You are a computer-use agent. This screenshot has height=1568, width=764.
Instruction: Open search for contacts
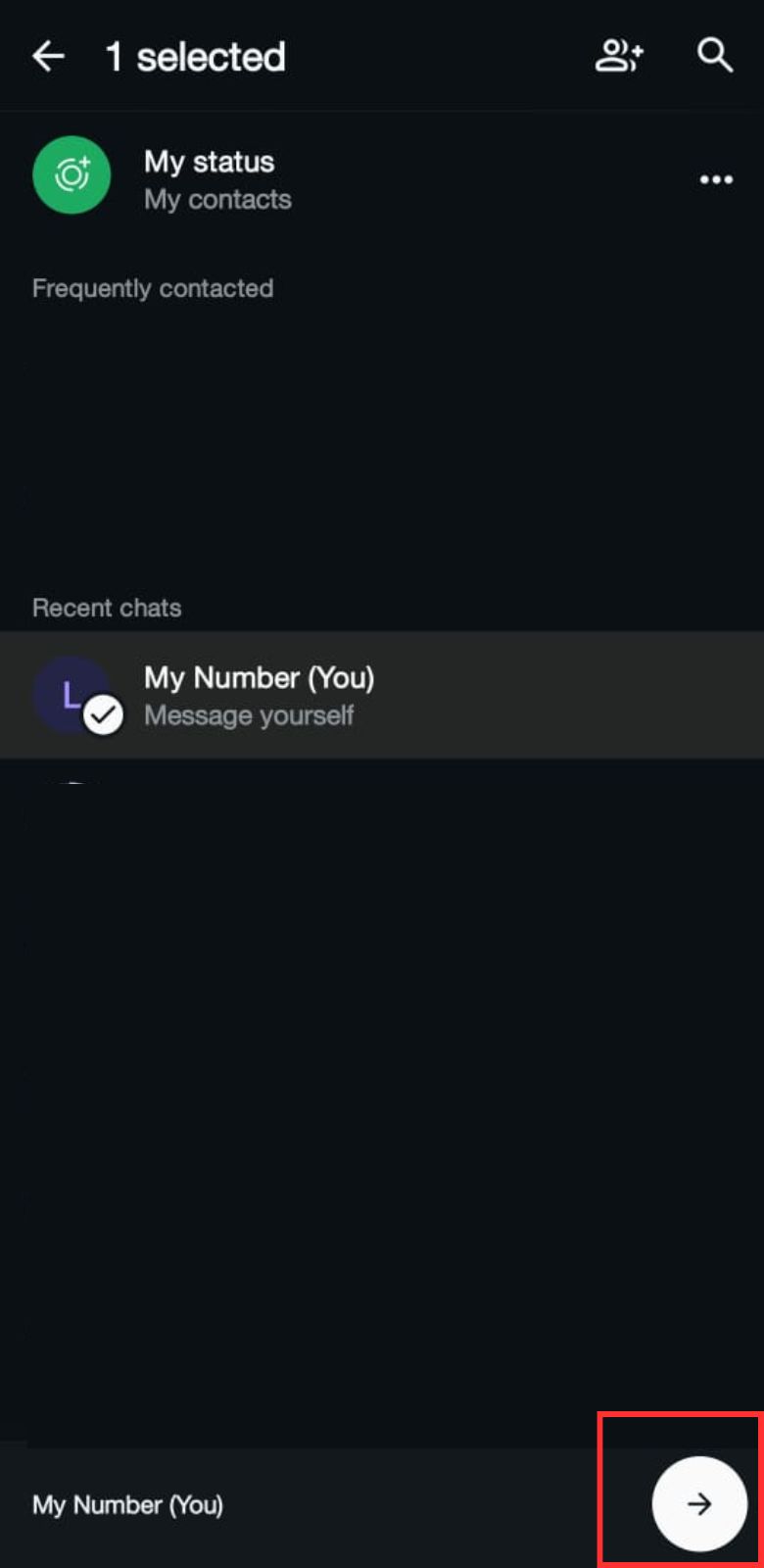715,56
